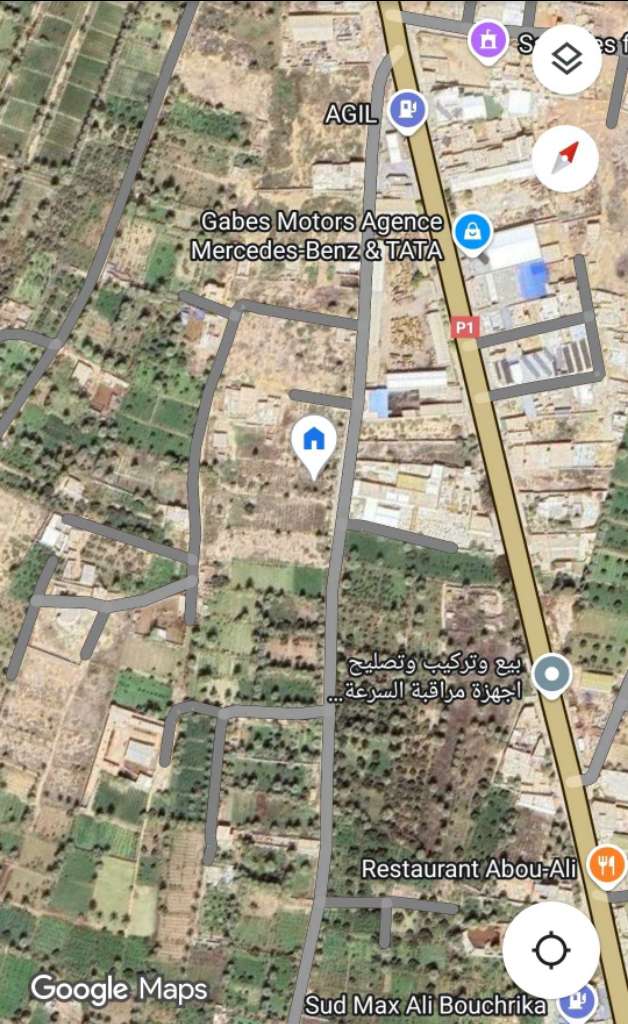Viewport: 628px width, 1024px height.
Task: Tap the compass to reorient map
Action: [566, 158]
